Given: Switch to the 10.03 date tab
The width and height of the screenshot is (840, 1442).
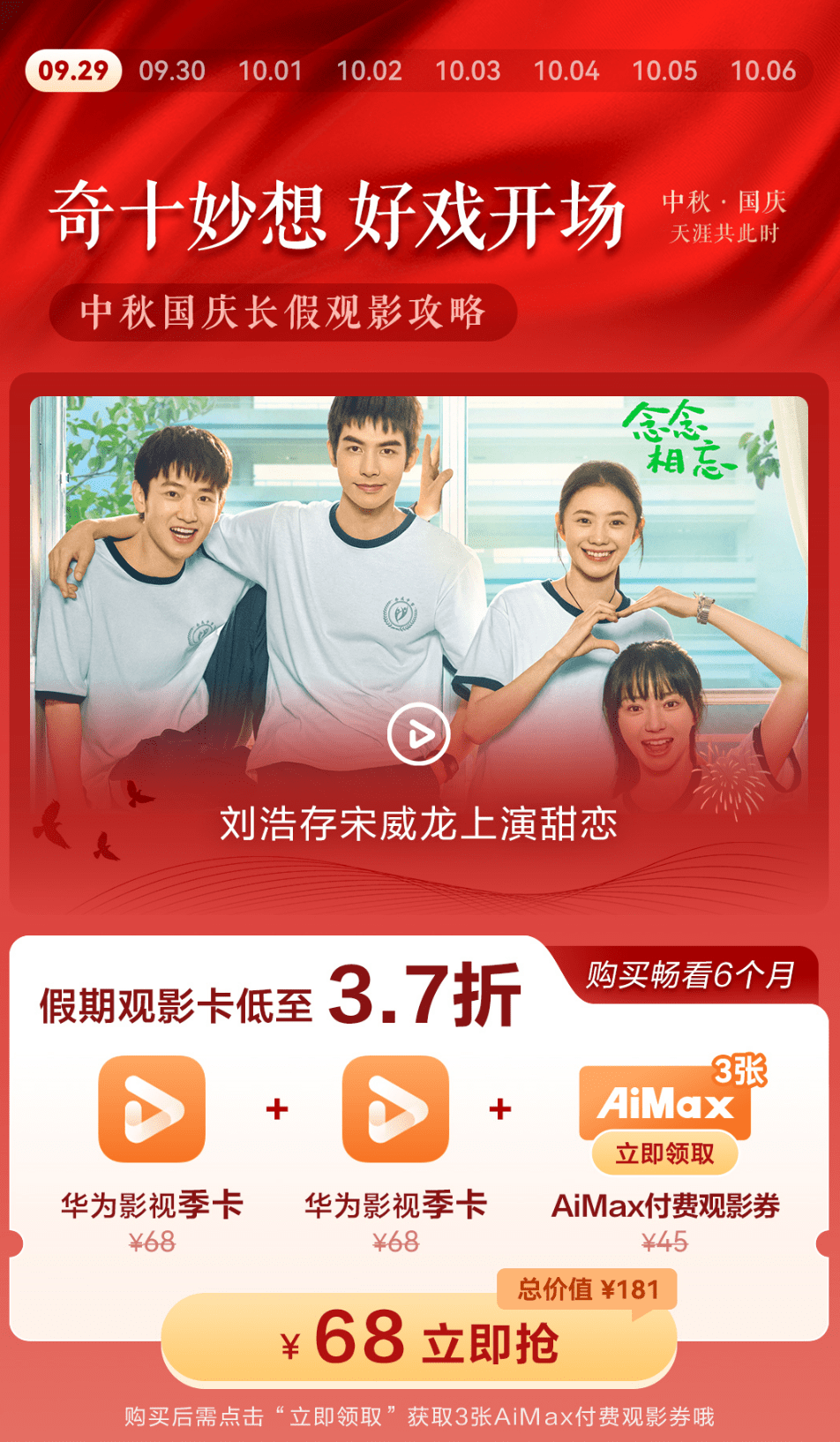Looking at the screenshot, I should tap(468, 71).
